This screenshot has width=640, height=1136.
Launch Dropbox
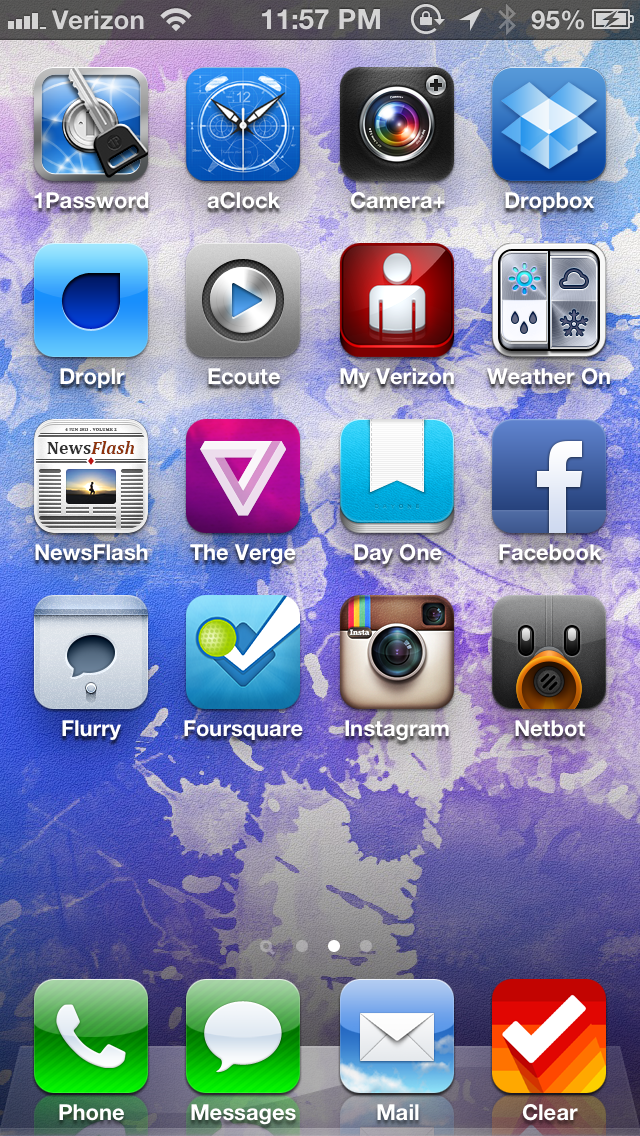(549, 124)
